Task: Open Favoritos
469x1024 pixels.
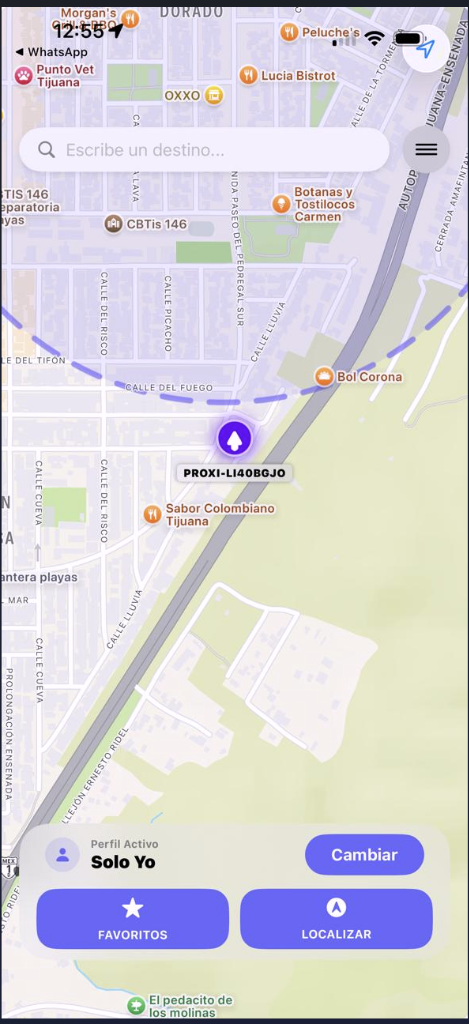Action: click(133, 919)
